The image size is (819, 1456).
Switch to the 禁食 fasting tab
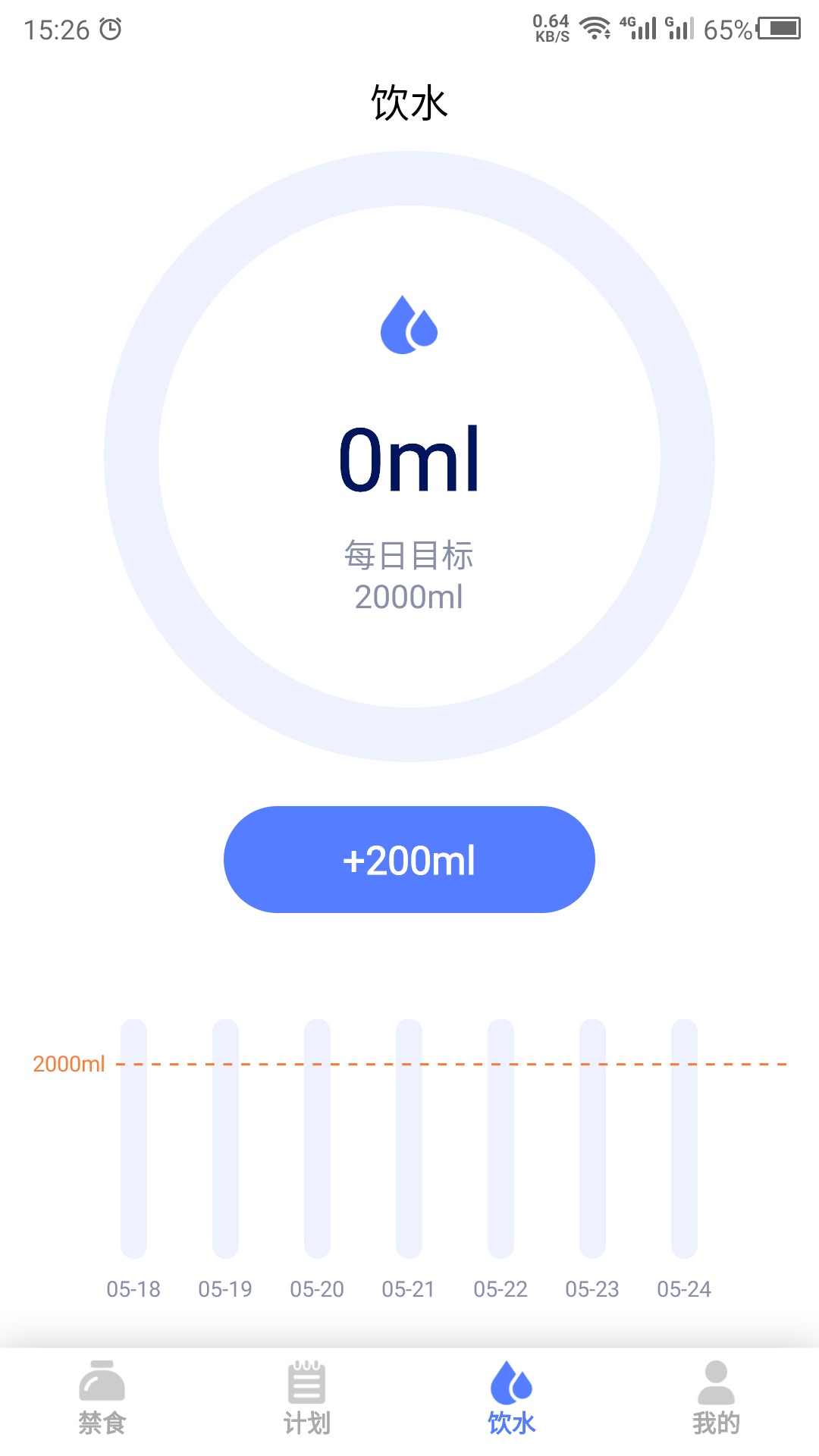(102, 1398)
